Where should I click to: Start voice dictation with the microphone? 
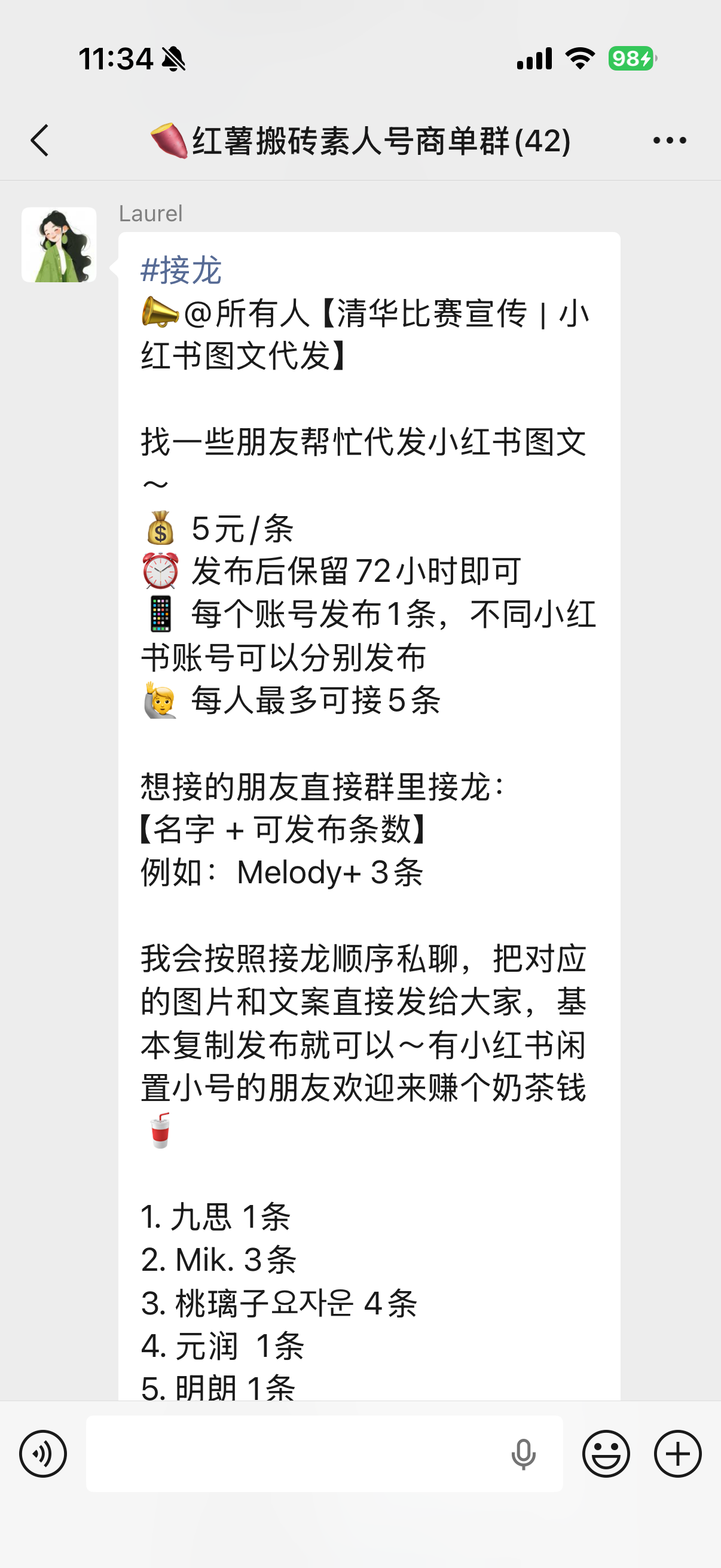tap(523, 1455)
